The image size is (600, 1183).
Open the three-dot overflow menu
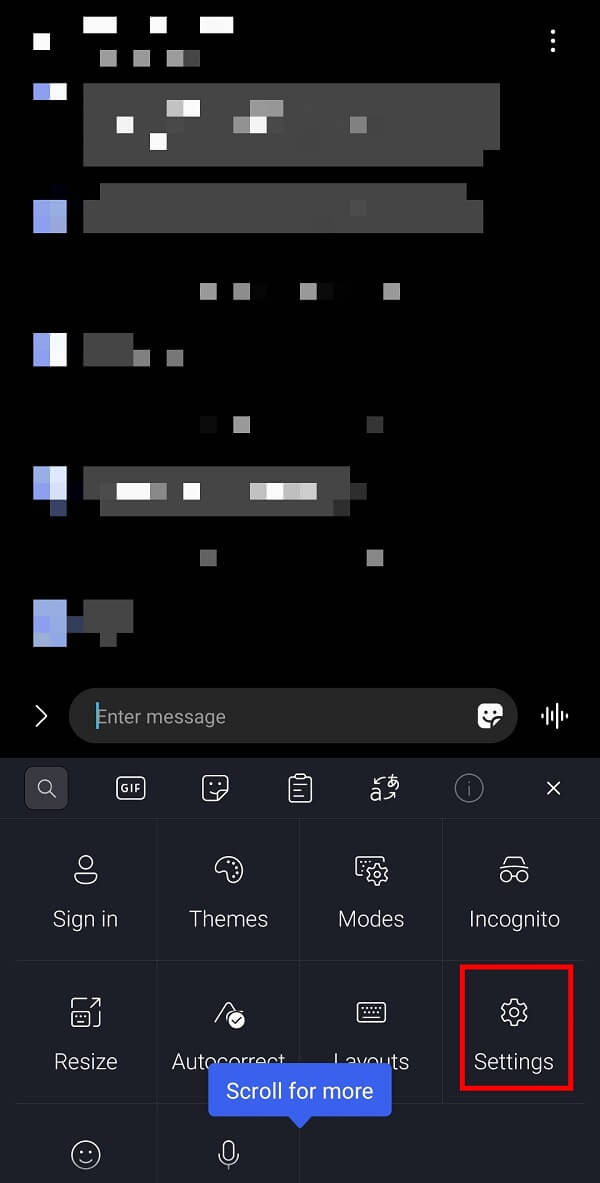(552, 41)
